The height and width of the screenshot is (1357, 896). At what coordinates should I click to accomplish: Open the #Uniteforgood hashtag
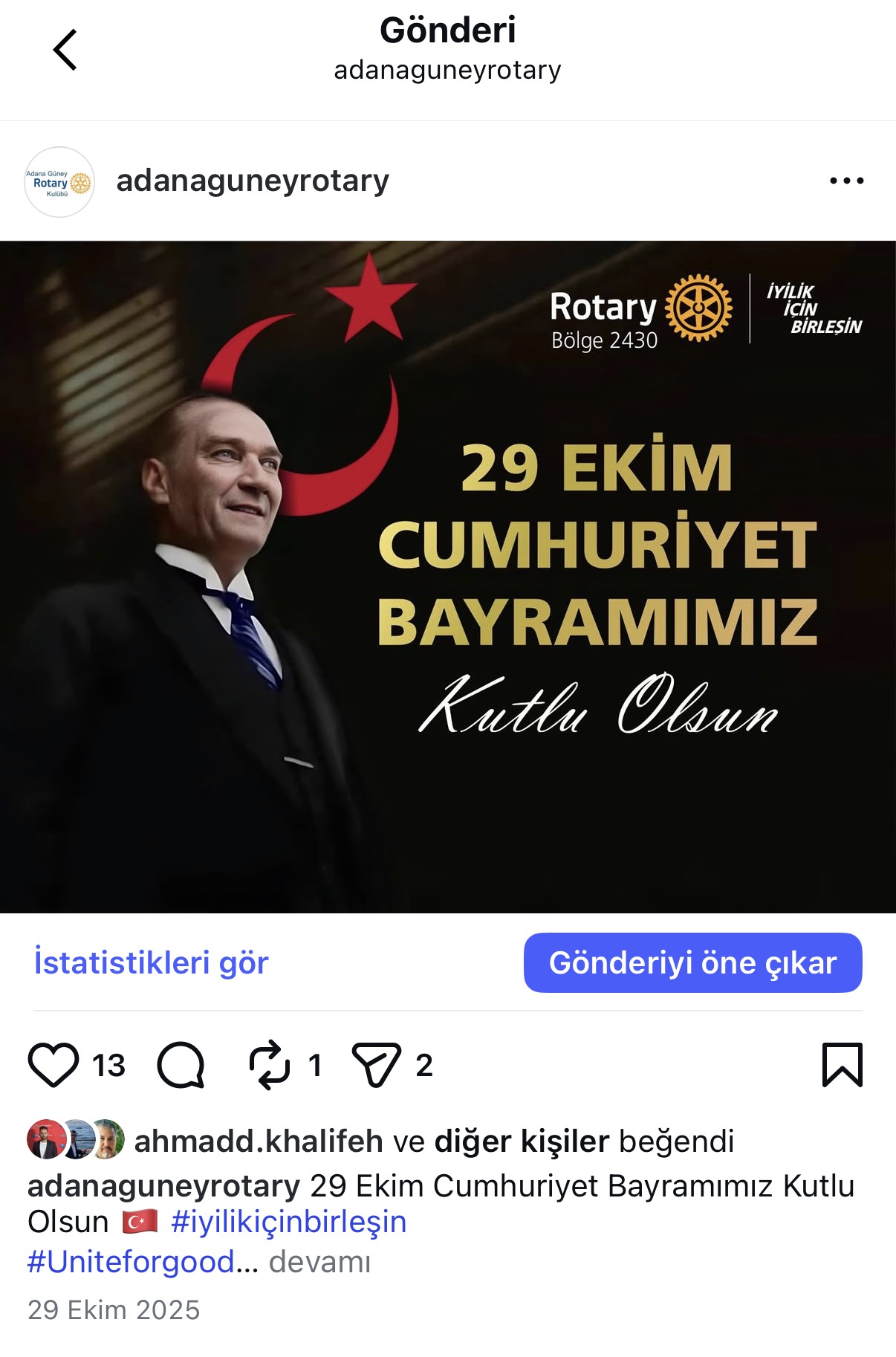pos(131,1261)
